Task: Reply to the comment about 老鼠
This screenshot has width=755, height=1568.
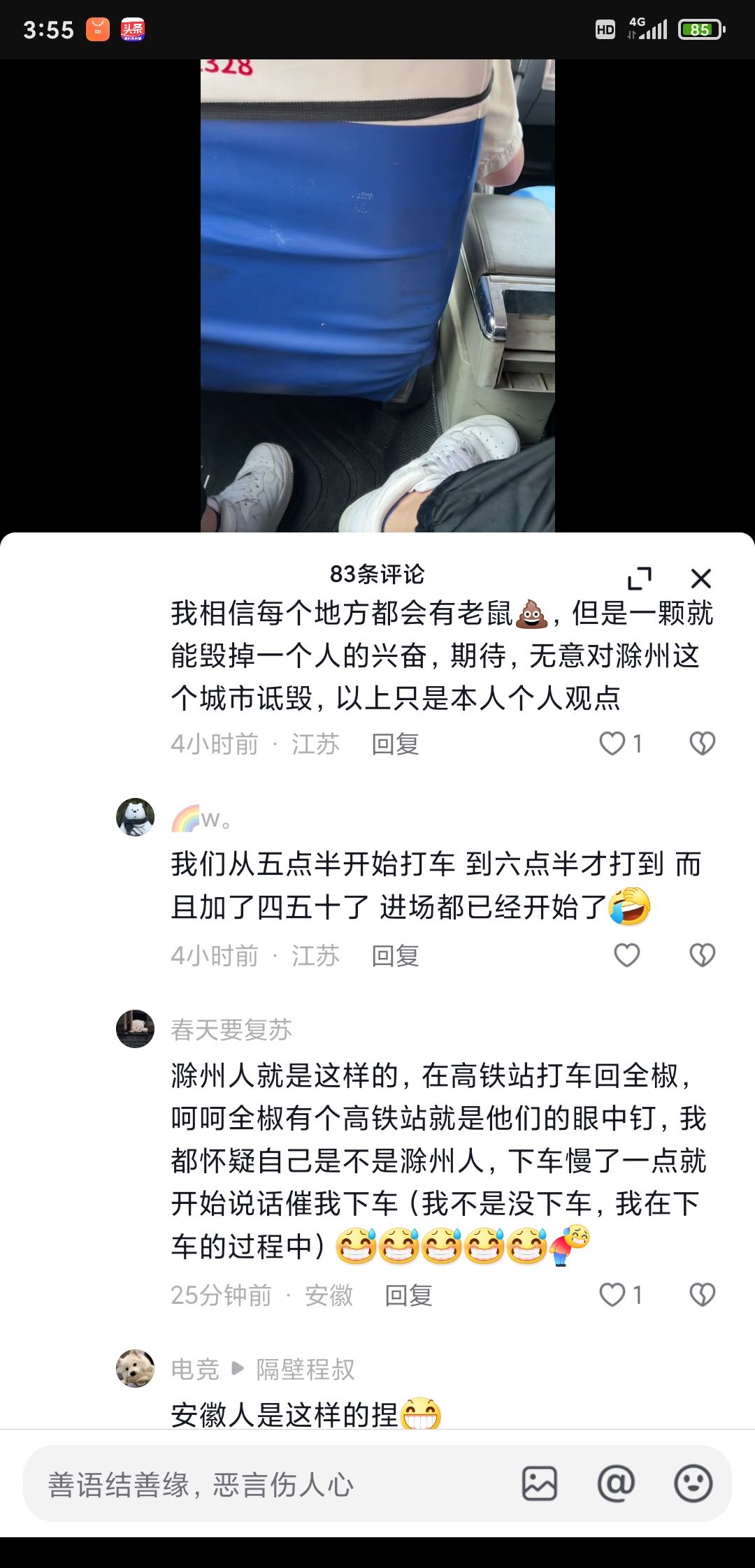Action: [x=395, y=744]
